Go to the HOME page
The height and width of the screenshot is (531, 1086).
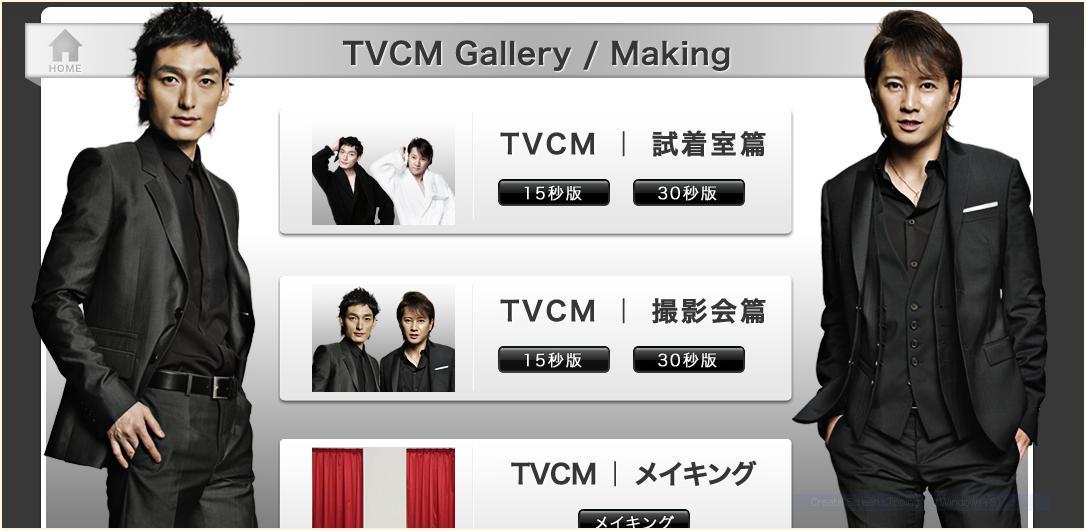[65, 51]
